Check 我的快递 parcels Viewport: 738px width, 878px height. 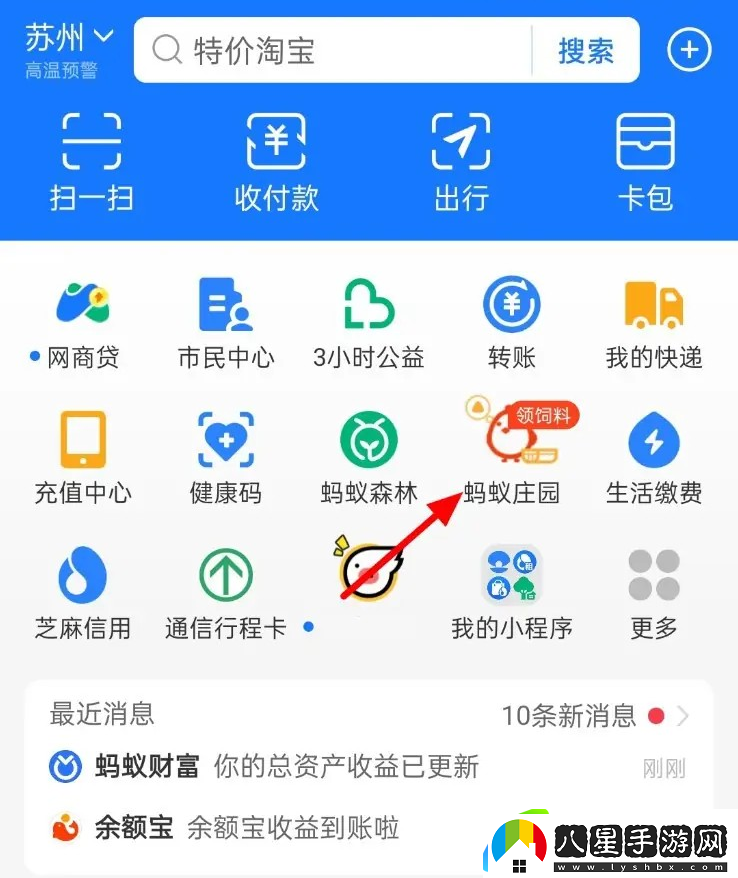pyautogui.click(x=654, y=322)
